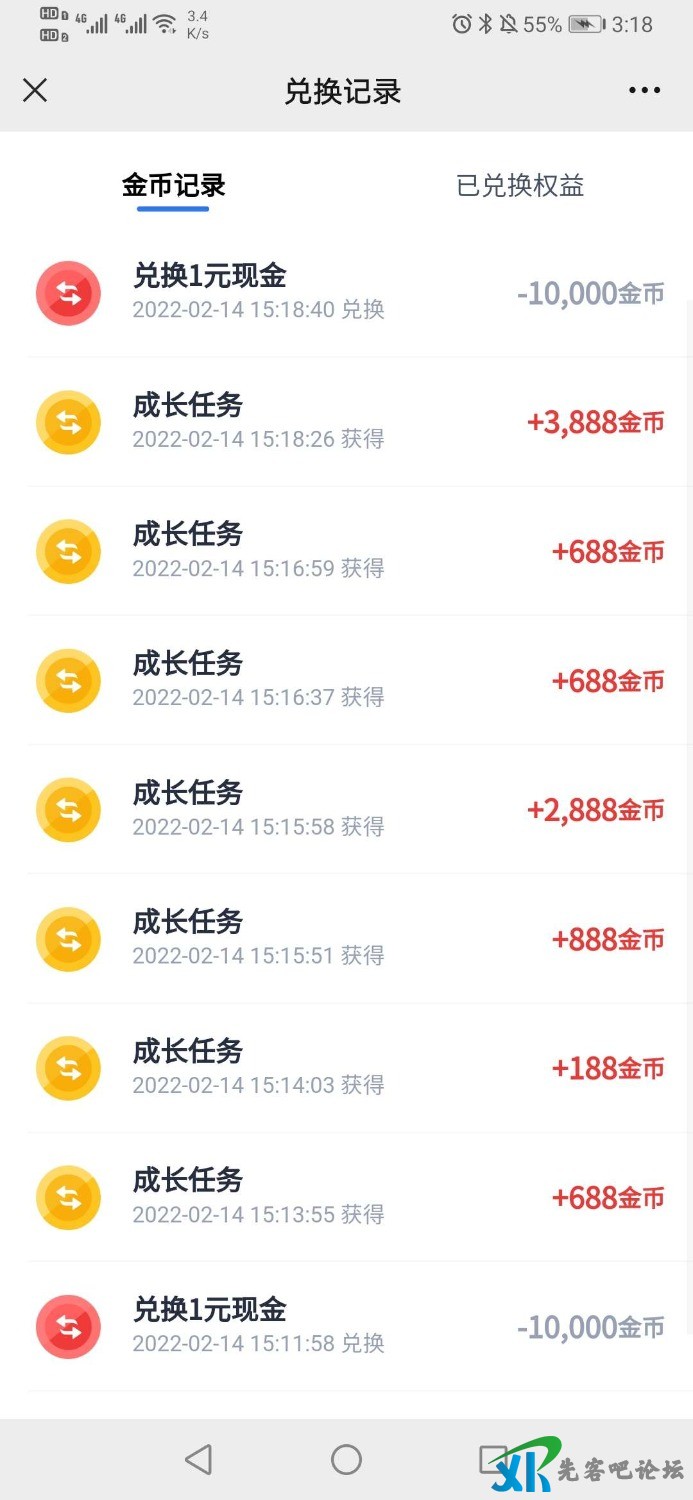This screenshot has width=693, height=1500.
Task: Go back using the system back button
Action: pos(199,1459)
